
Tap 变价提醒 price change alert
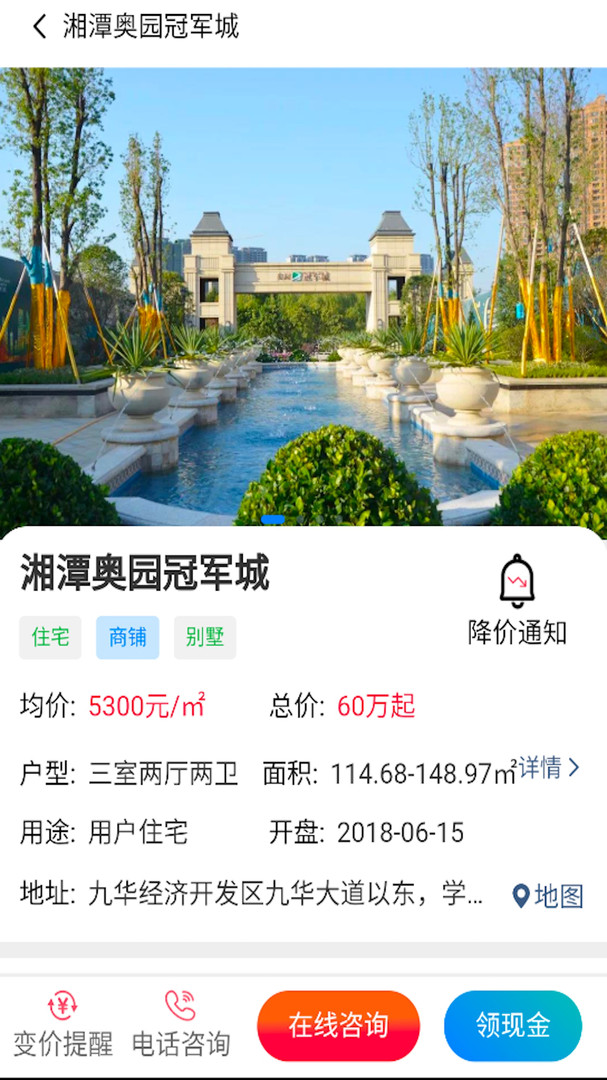click(x=63, y=1024)
